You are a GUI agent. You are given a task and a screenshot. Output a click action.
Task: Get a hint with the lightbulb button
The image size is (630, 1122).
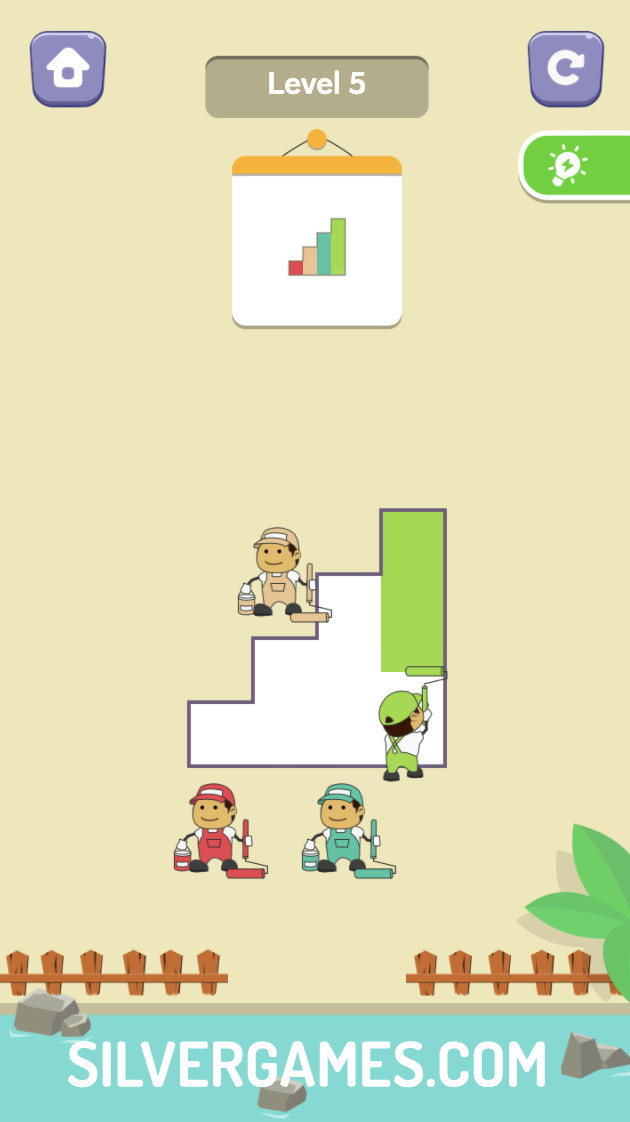pyautogui.click(x=573, y=165)
